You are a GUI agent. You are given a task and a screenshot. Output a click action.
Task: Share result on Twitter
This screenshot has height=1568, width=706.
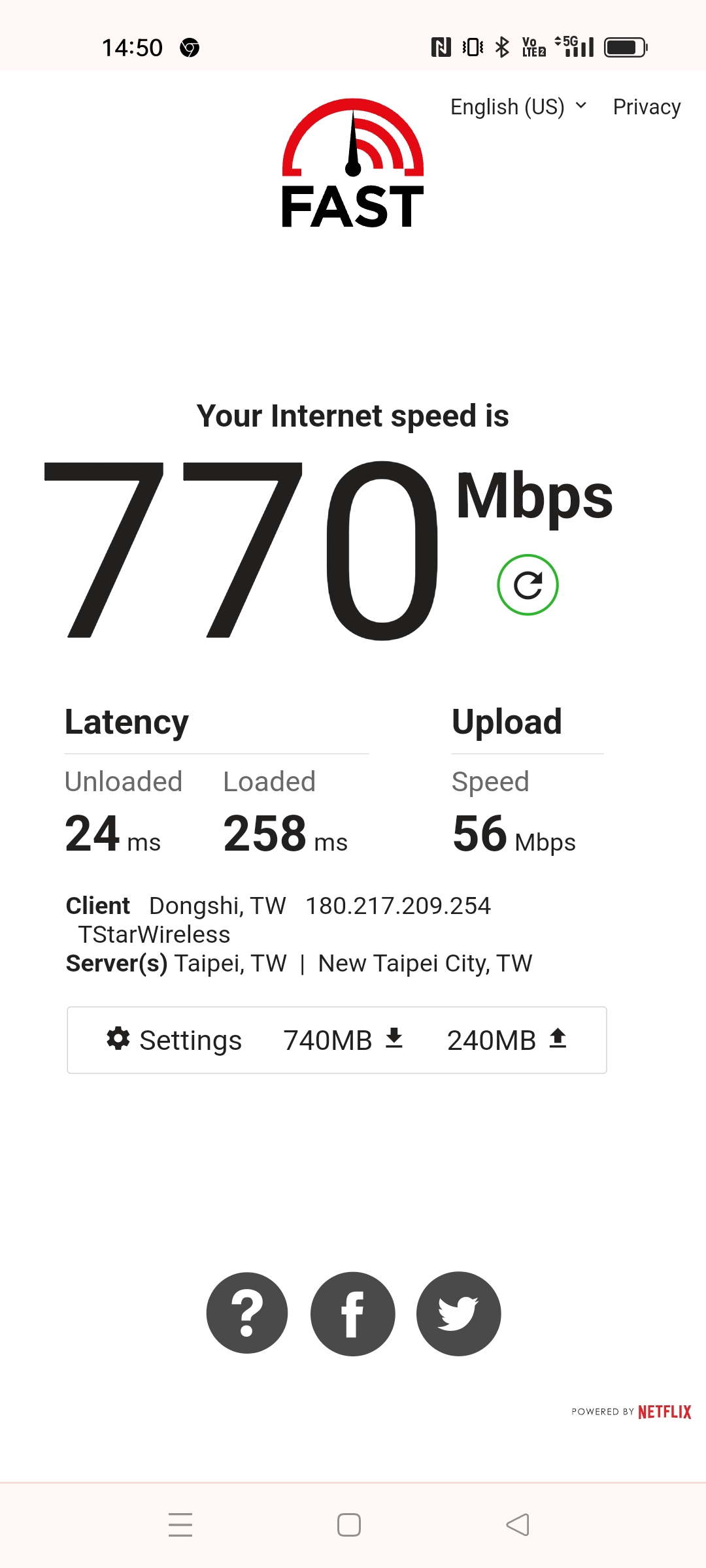(x=459, y=1313)
